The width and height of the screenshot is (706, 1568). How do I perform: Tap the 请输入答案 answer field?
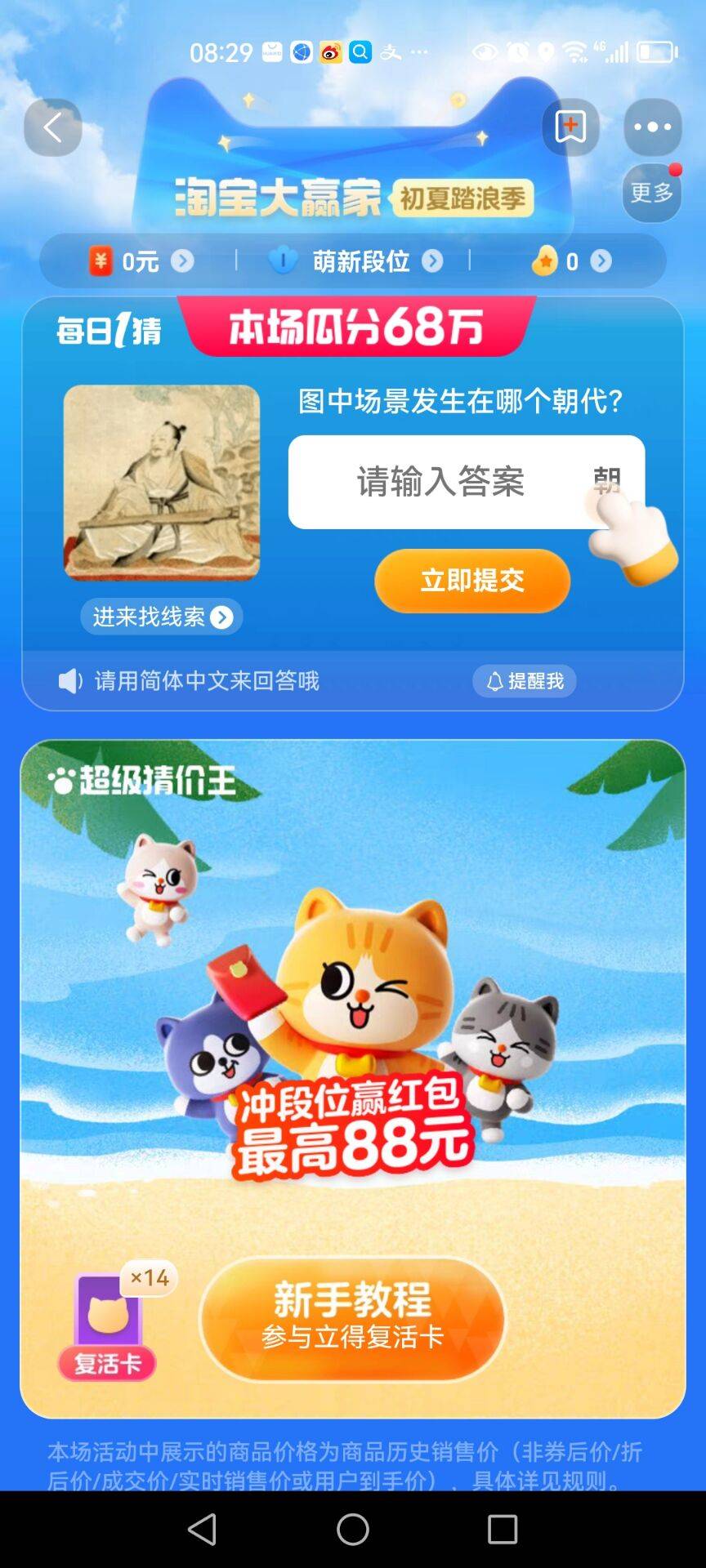441,482
